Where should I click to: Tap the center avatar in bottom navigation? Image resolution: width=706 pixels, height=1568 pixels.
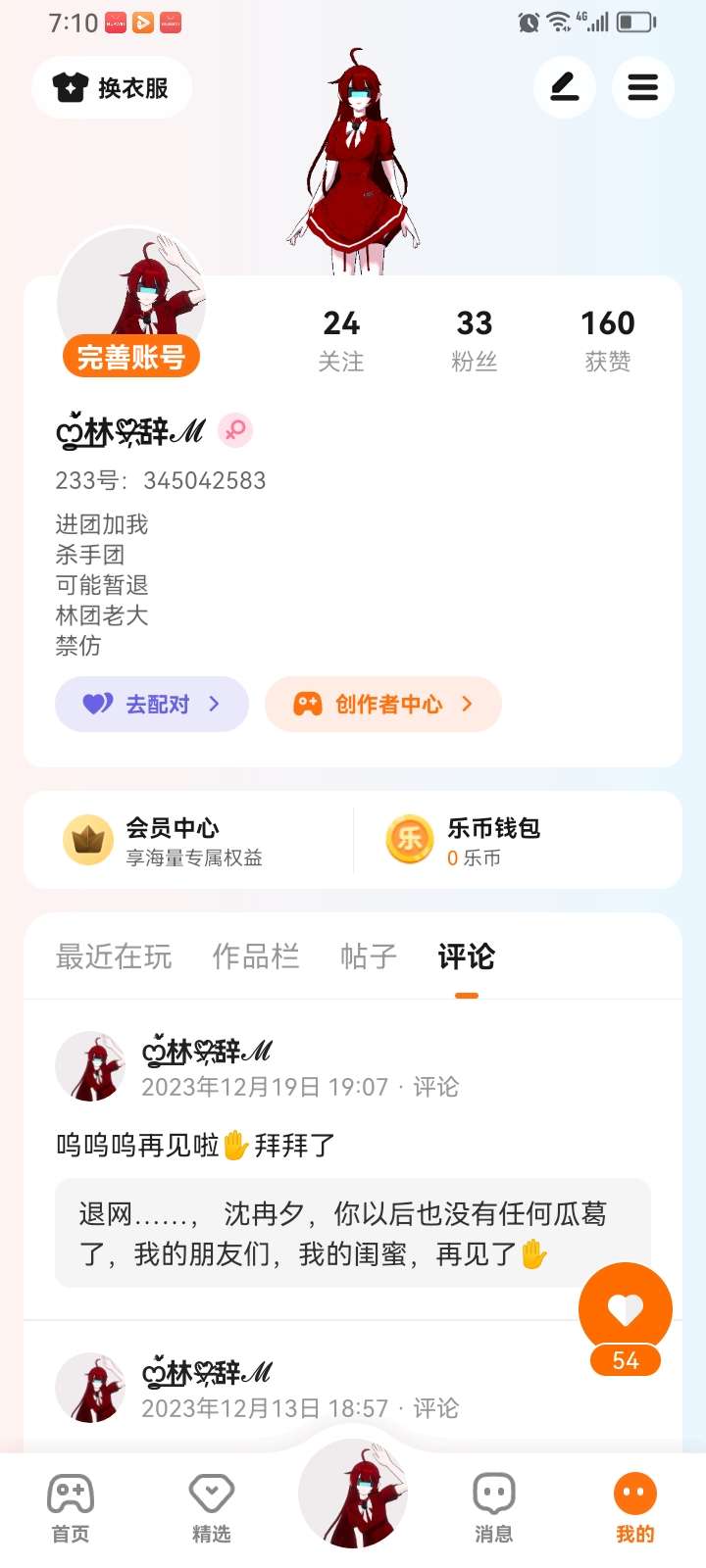(353, 1494)
